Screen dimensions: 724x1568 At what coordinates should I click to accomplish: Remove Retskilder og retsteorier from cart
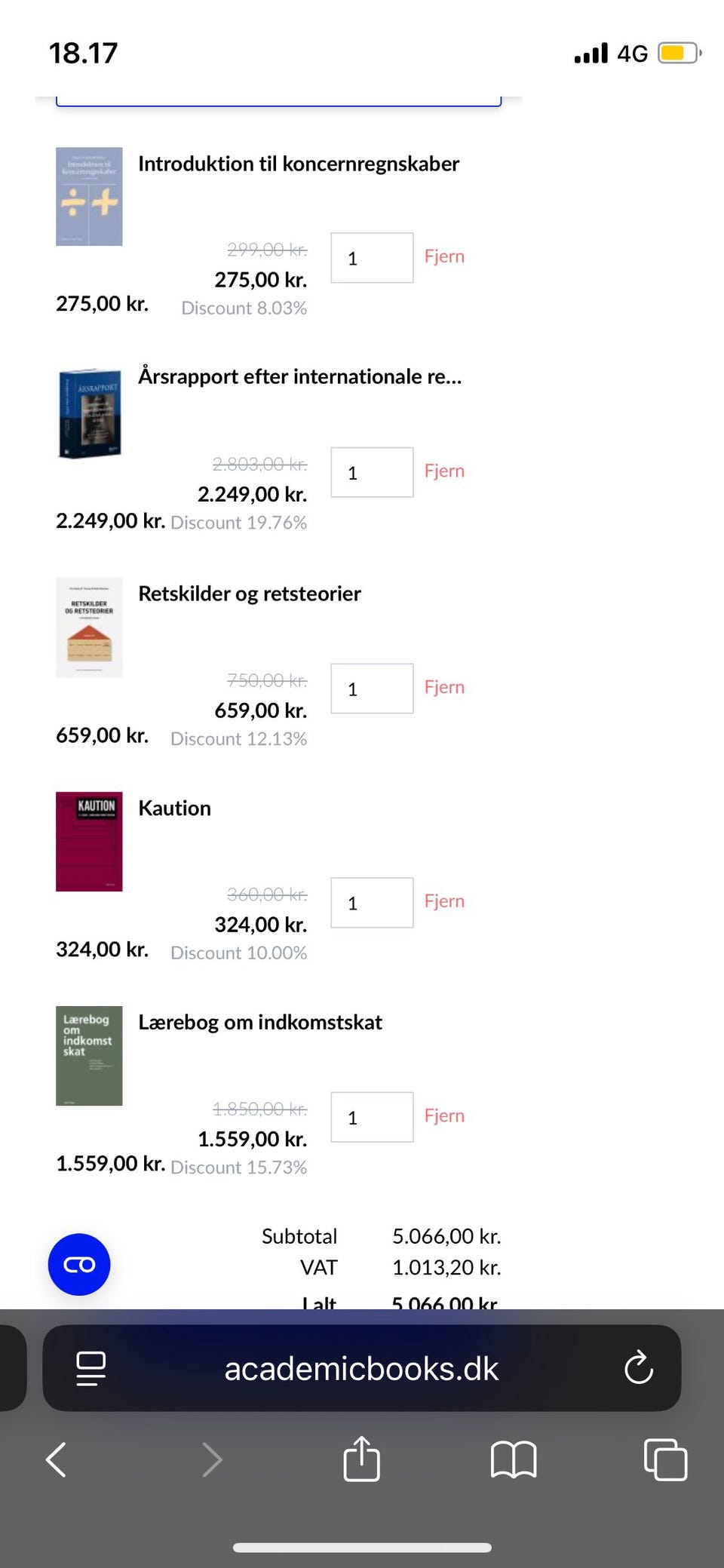coord(444,687)
